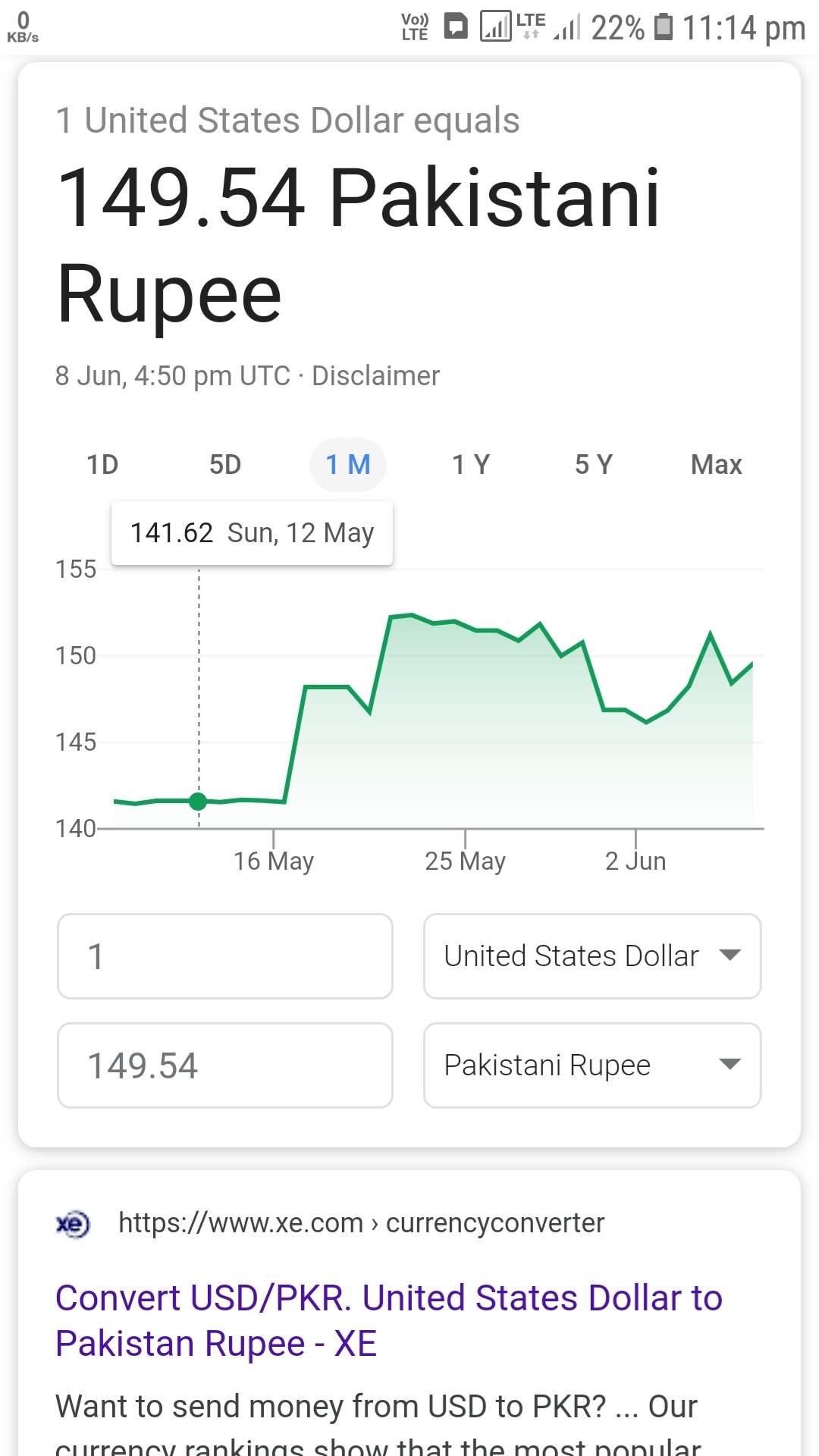The height and width of the screenshot is (1456, 819).
Task: Select the 5D chart range
Action: tap(225, 465)
